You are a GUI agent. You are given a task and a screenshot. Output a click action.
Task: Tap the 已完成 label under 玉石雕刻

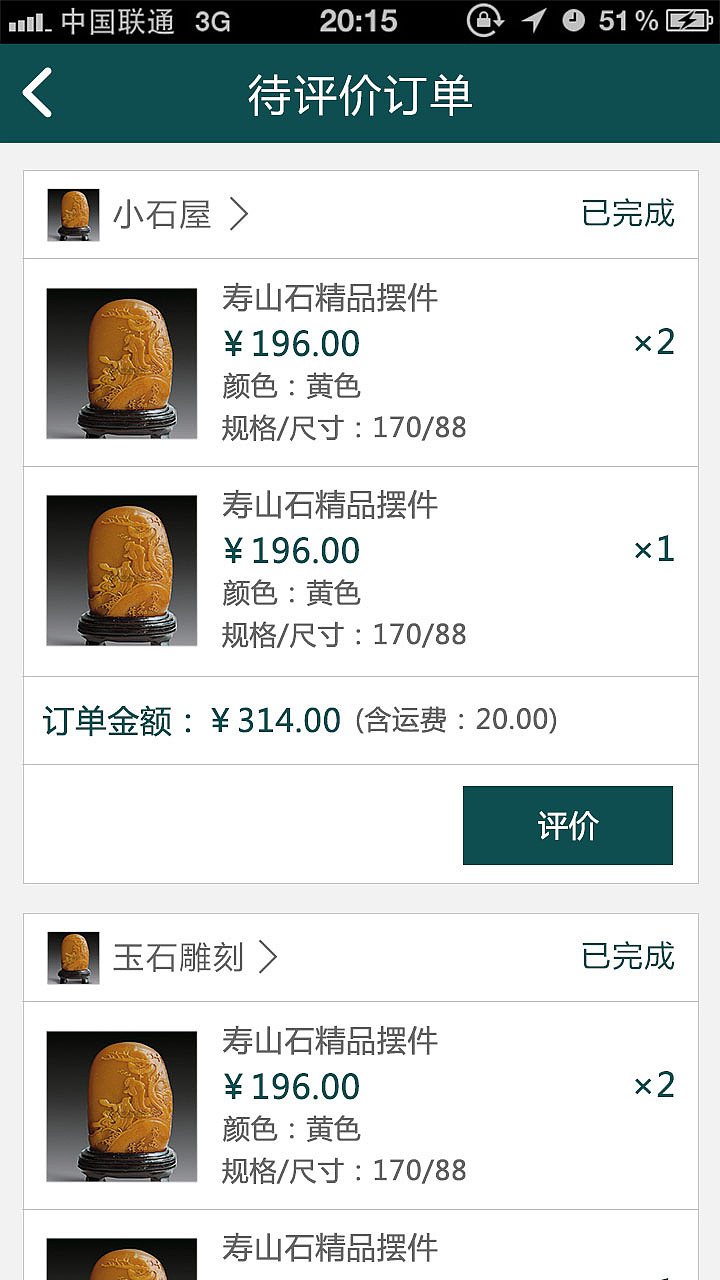point(627,956)
